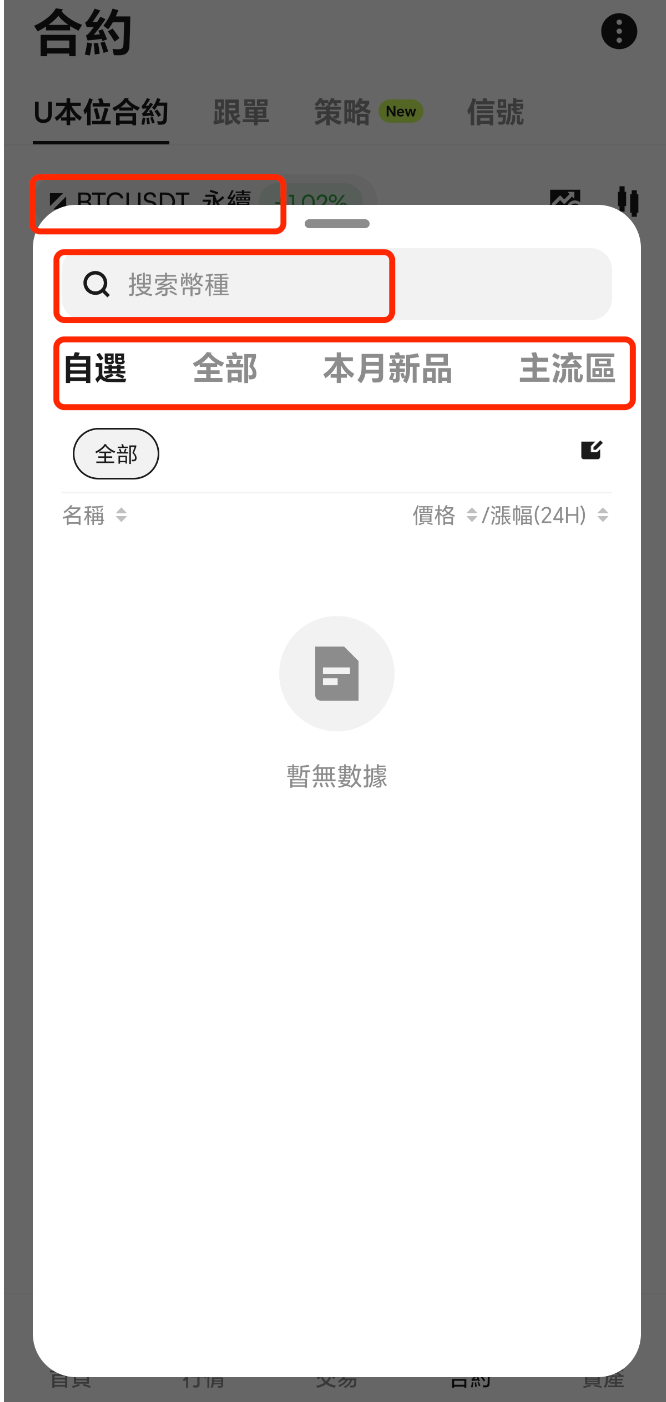
Task: Tap the 搜索幣種 search field
Action: click(x=335, y=285)
